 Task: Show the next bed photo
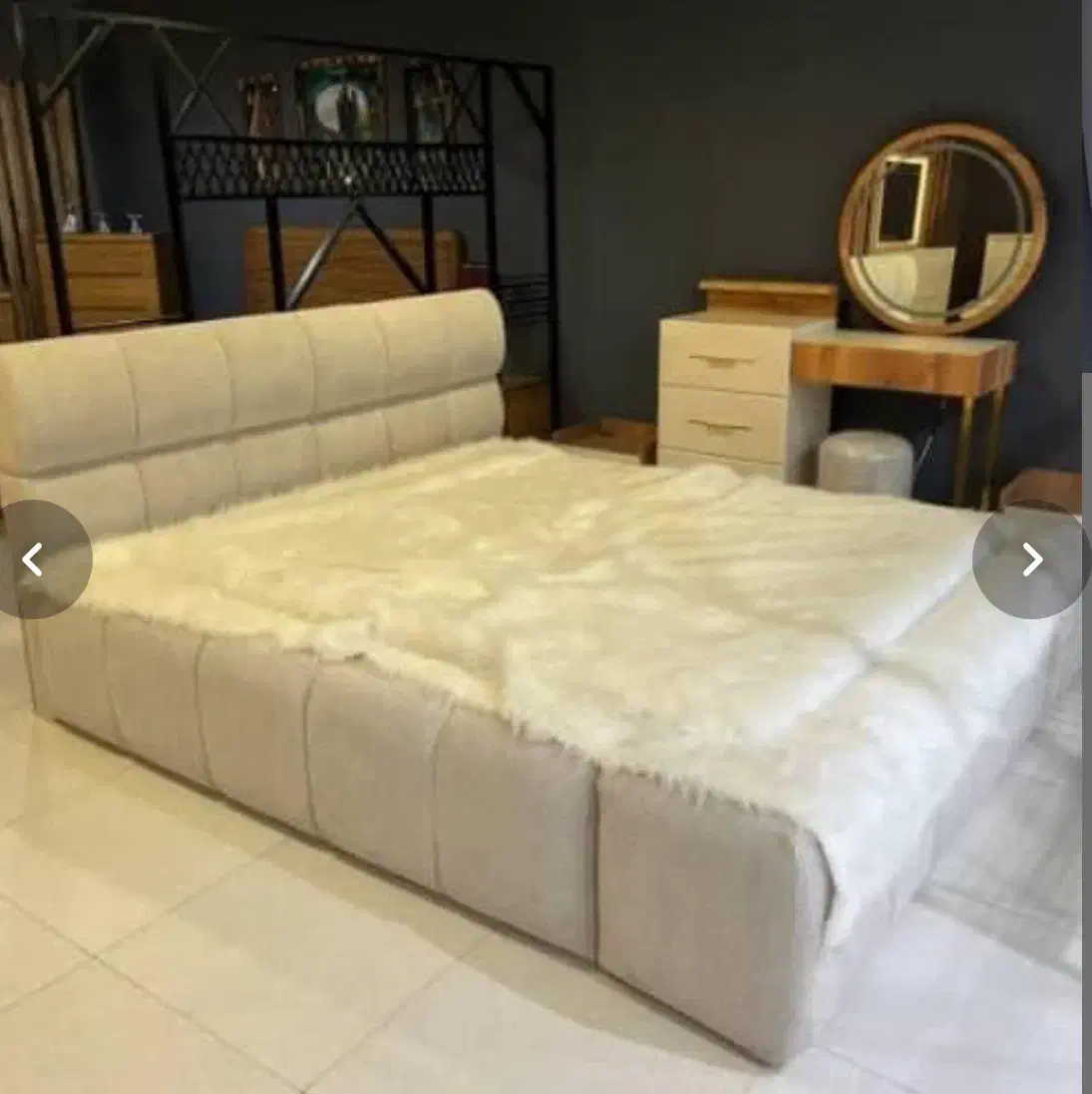[1031, 559]
